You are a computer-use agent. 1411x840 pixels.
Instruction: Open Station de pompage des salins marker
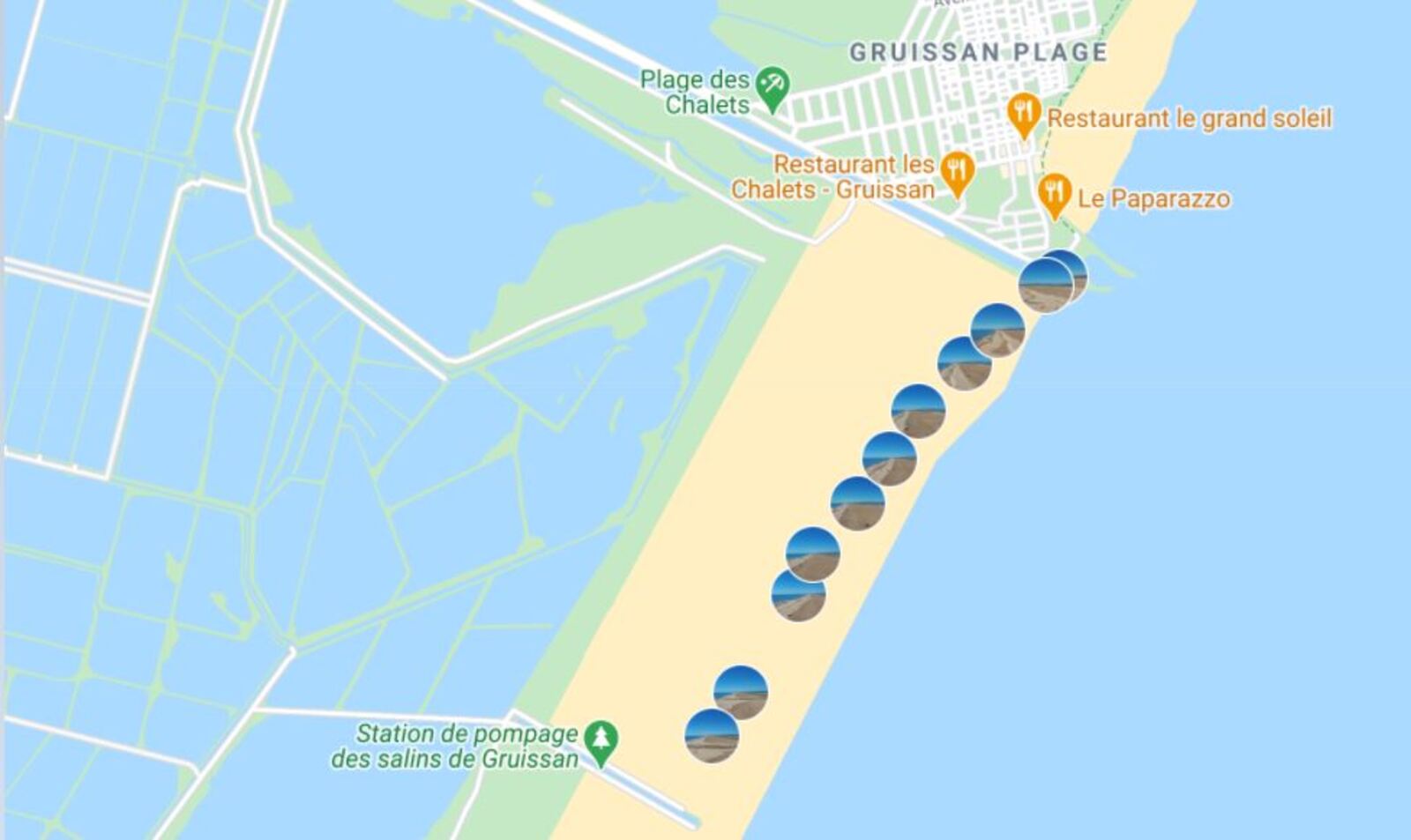point(601,743)
